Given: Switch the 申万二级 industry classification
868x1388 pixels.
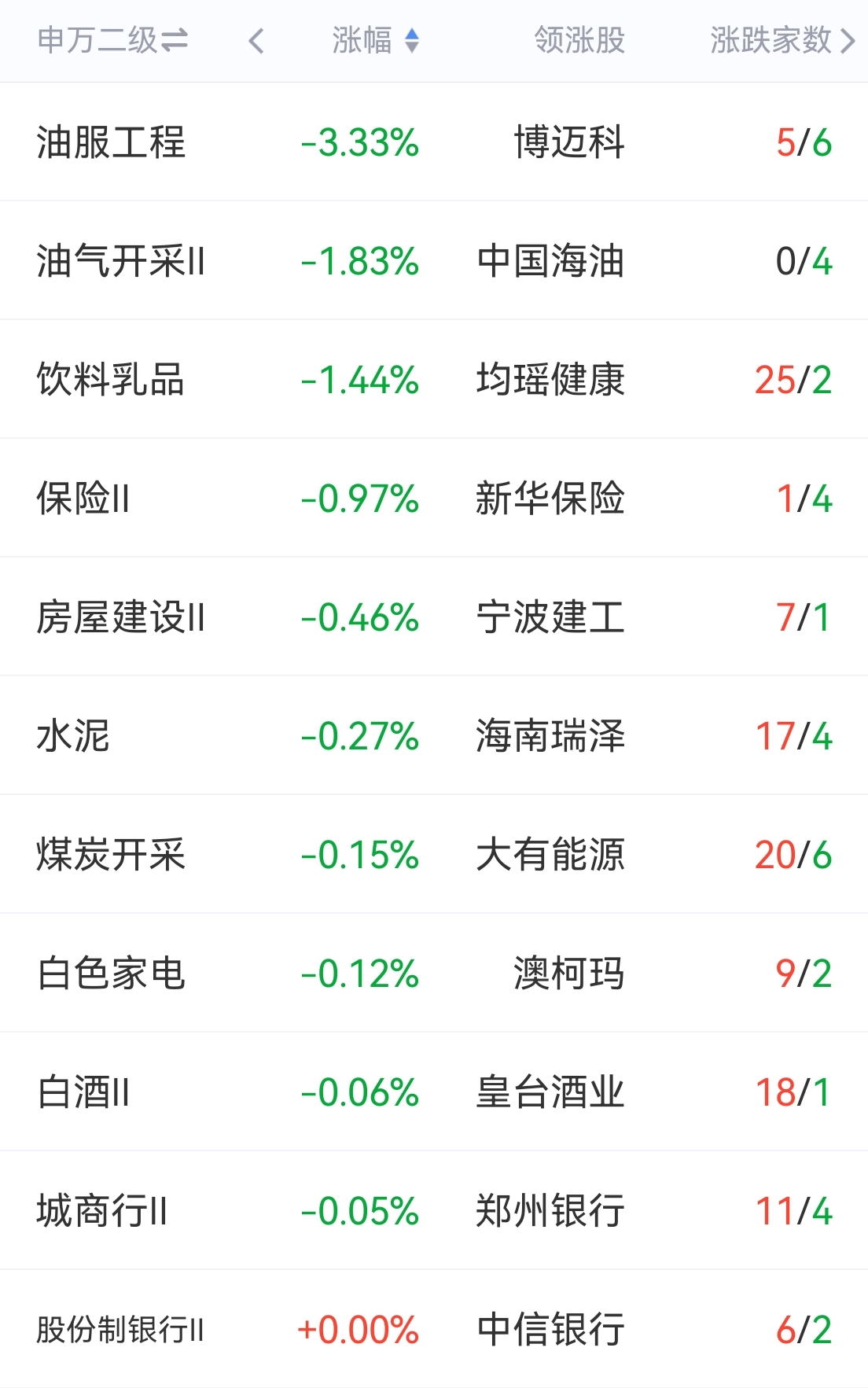Looking at the screenshot, I should (112, 40).
